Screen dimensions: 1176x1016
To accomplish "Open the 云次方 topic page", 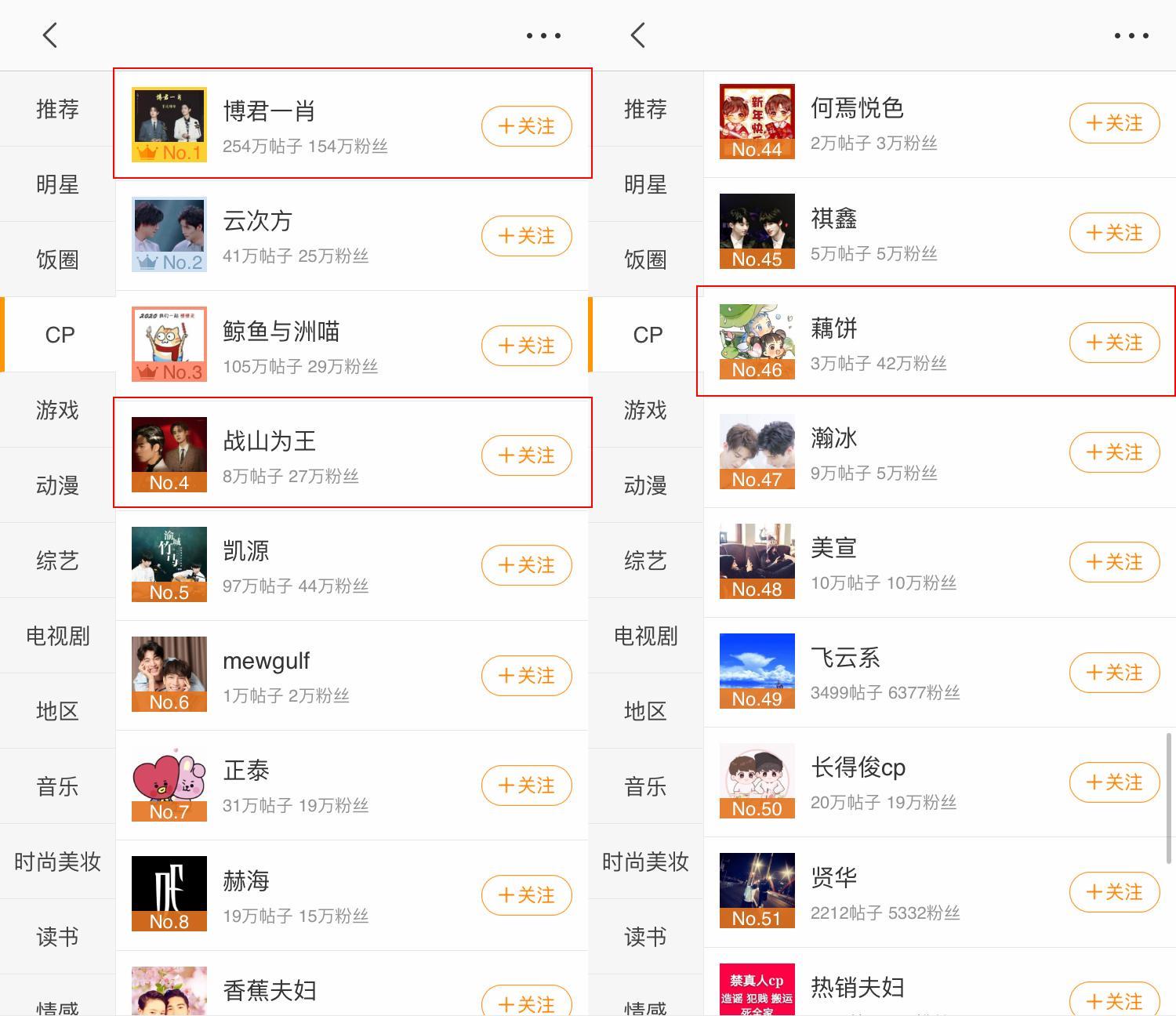I will pyautogui.click(x=257, y=222).
